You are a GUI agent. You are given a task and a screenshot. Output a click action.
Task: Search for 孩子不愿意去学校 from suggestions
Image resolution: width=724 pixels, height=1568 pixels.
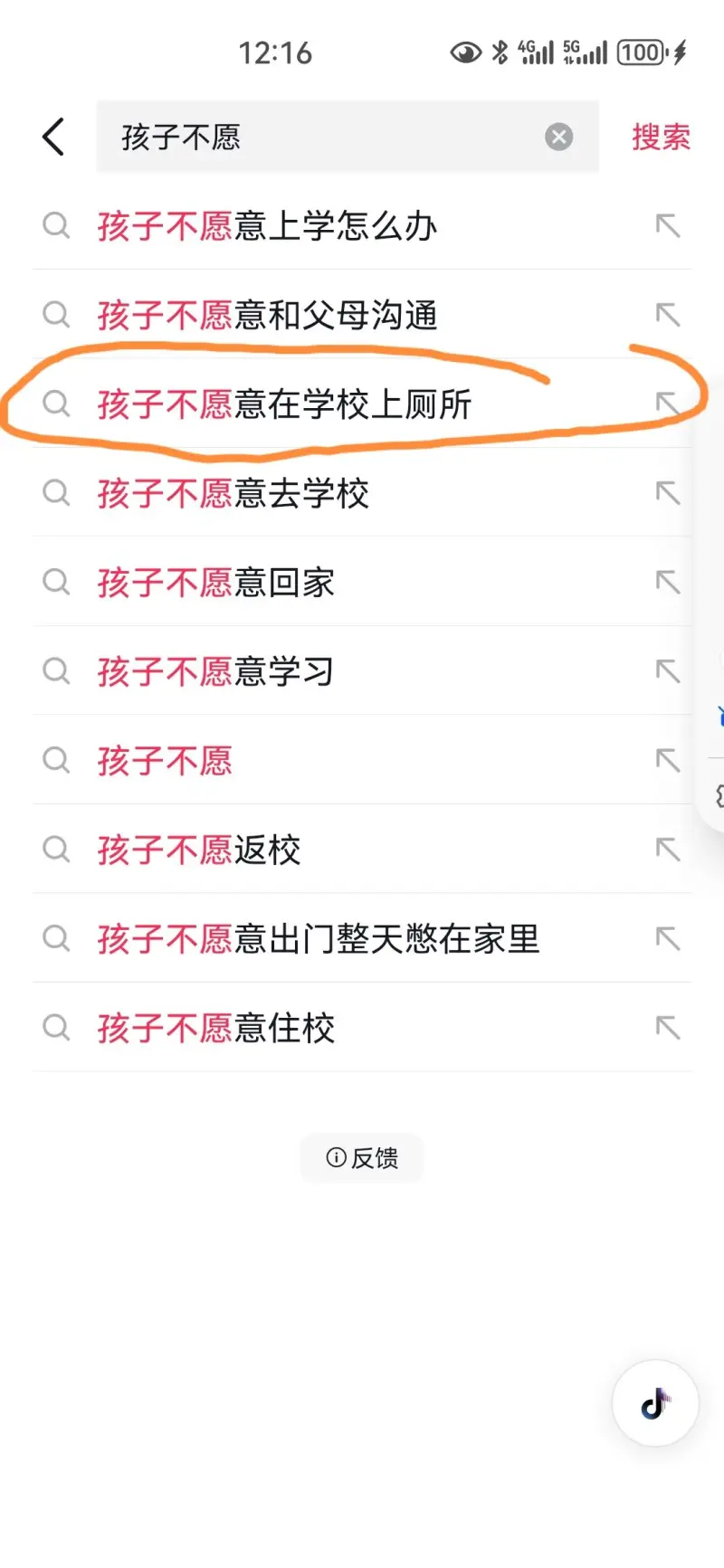tap(233, 494)
